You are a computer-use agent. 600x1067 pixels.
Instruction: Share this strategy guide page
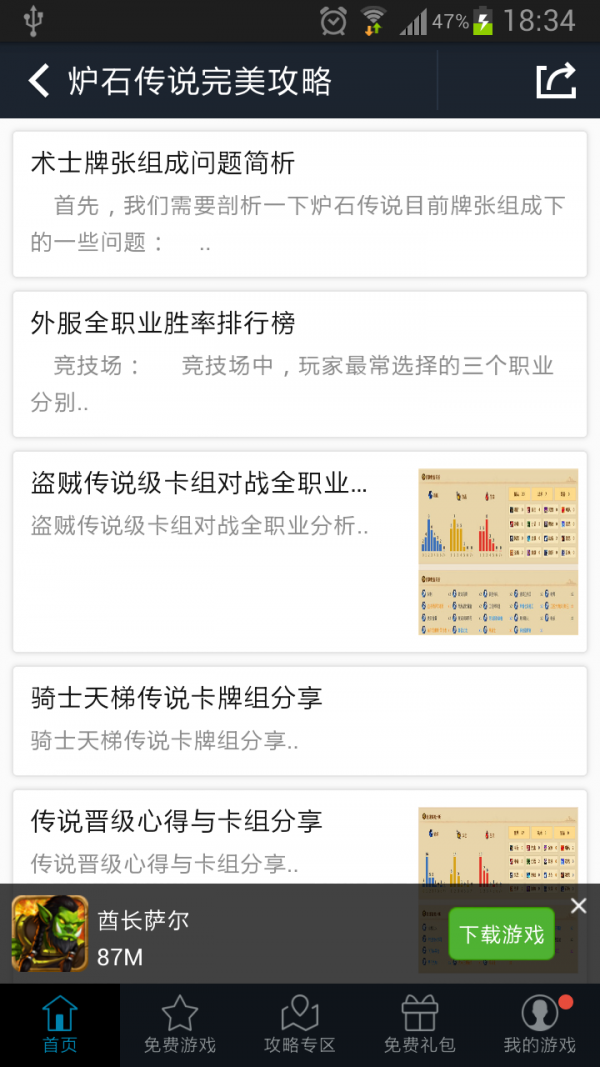[556, 80]
